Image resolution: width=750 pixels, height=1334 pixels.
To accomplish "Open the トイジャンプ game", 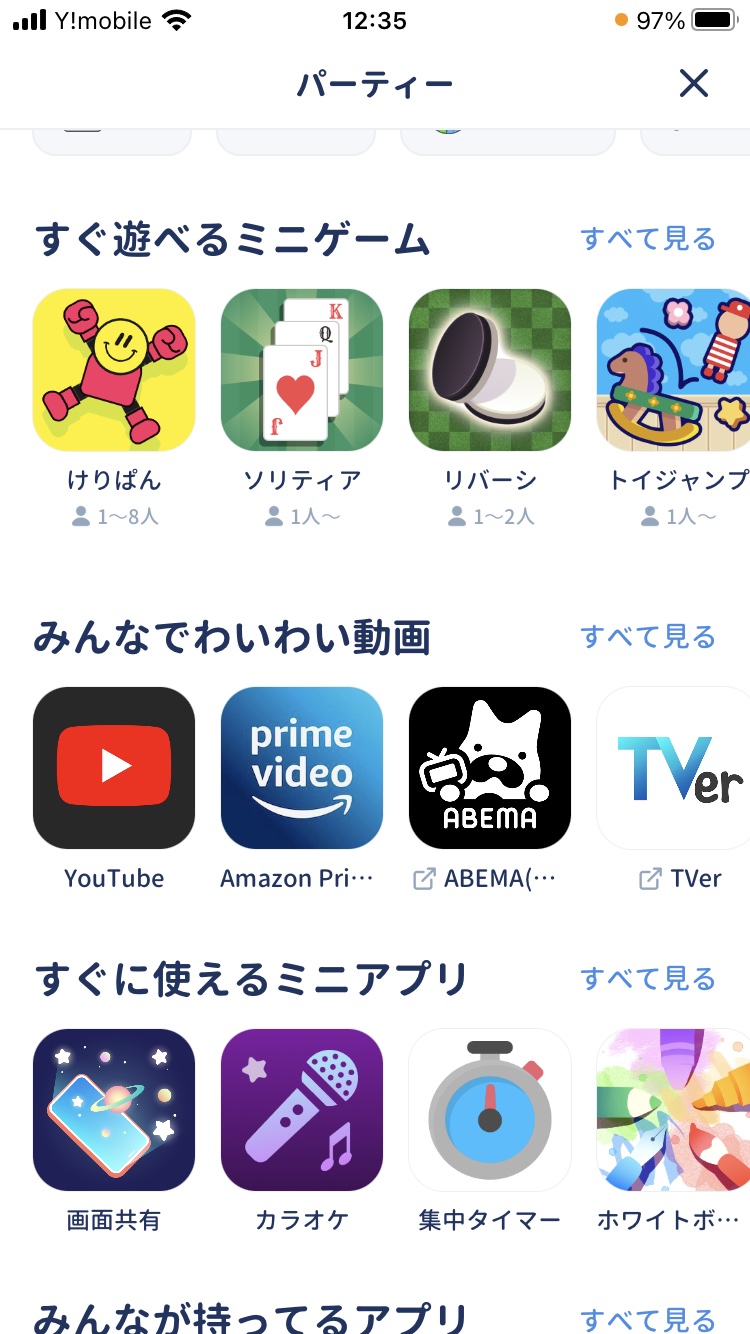I will [673, 370].
